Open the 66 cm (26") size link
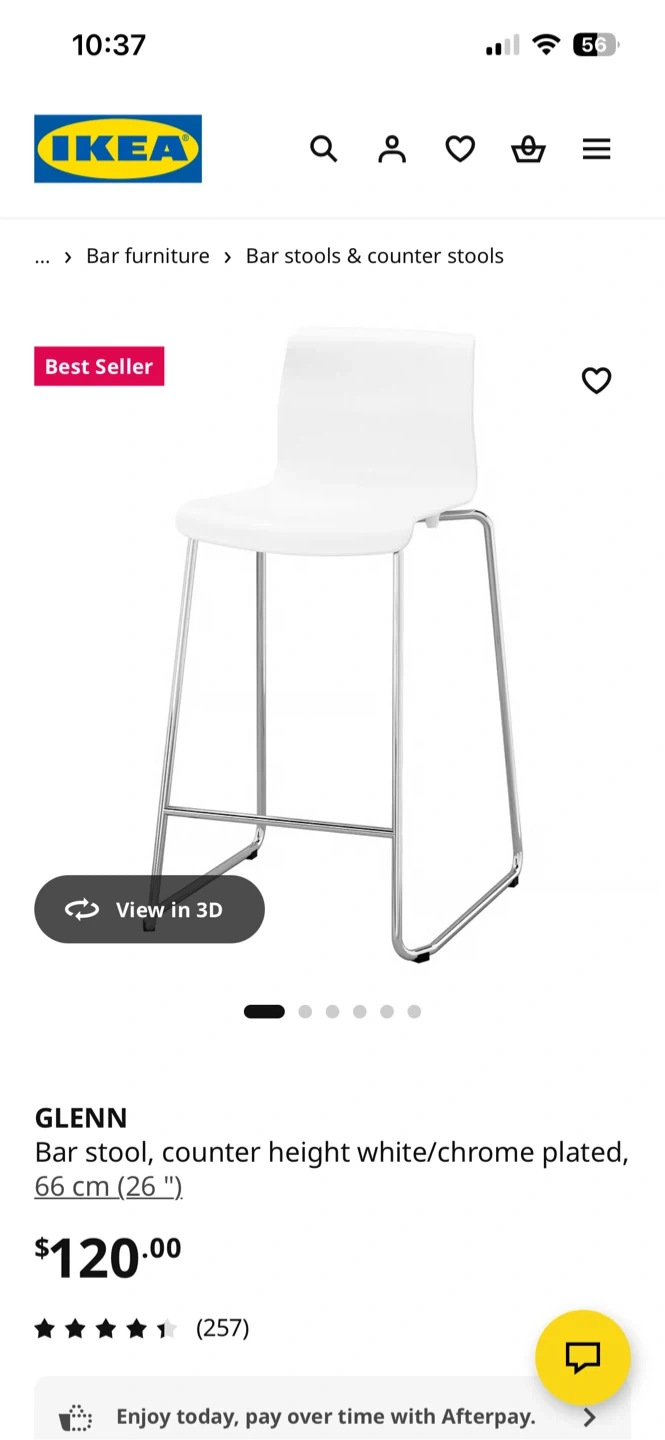Image resolution: width=665 pixels, height=1440 pixels. point(108,1187)
